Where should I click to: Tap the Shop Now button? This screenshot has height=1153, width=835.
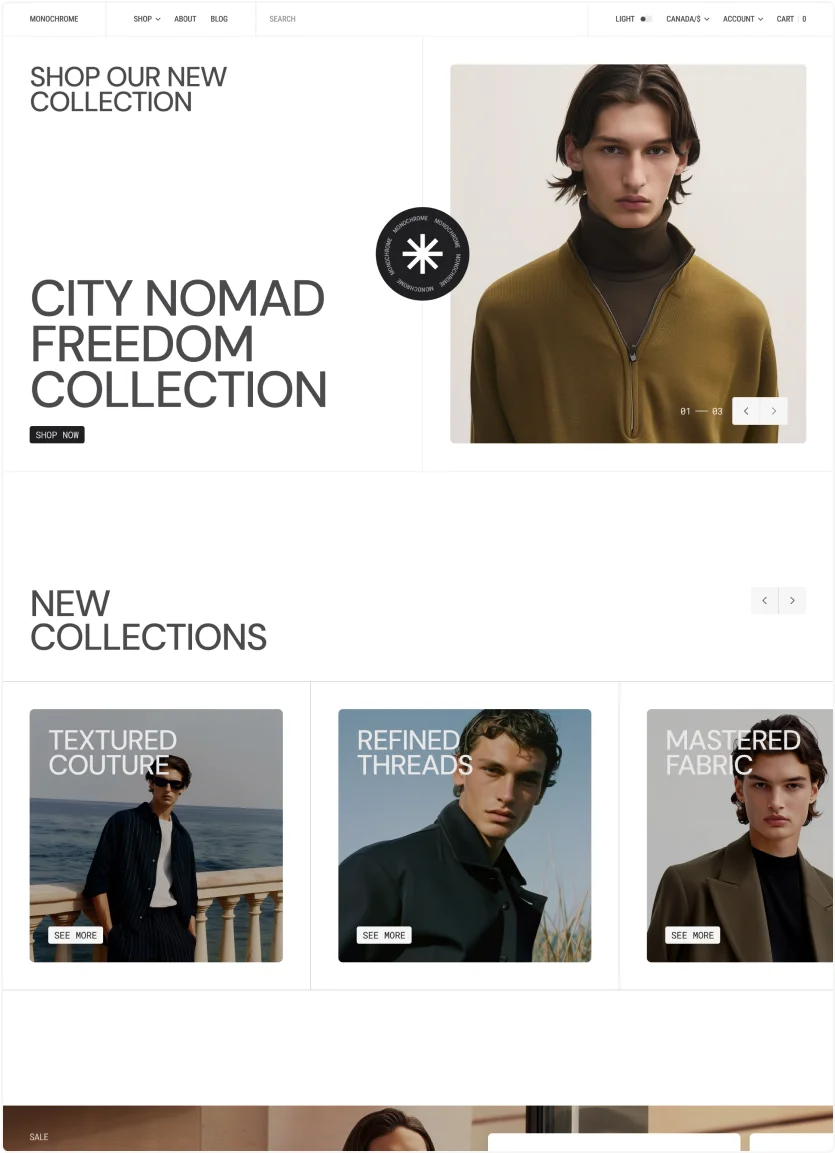pyautogui.click(x=57, y=435)
